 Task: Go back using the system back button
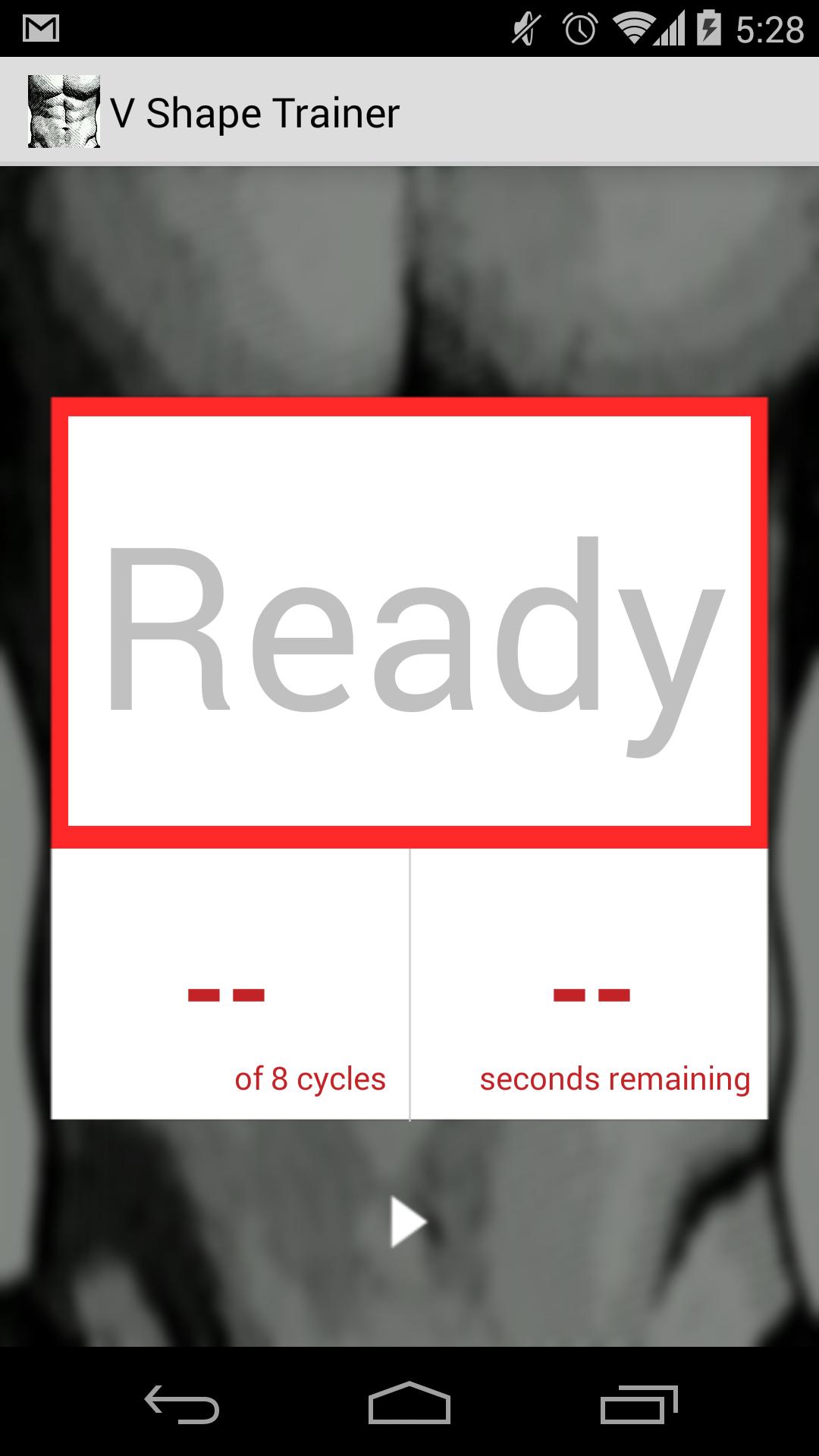(182, 1404)
